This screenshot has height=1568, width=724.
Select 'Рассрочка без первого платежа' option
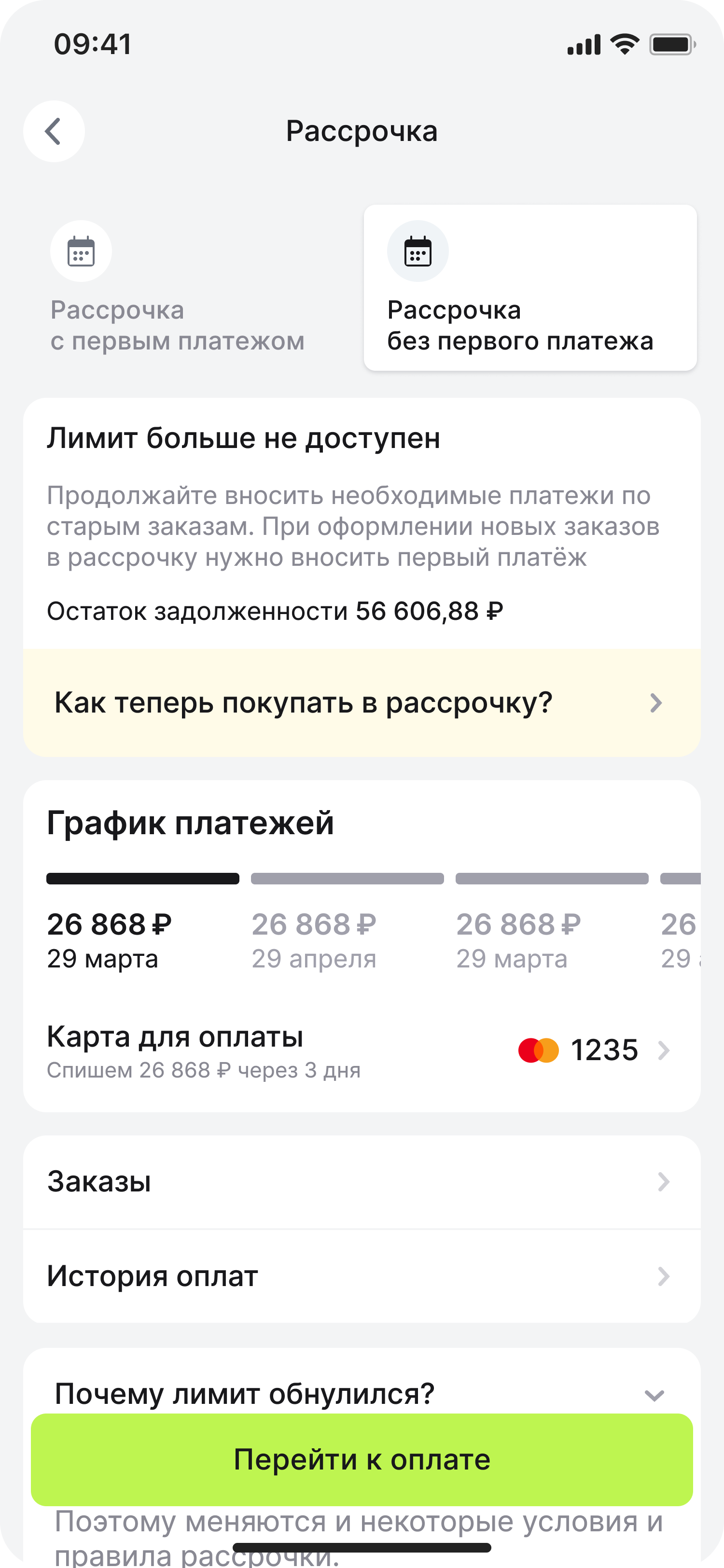(530, 286)
